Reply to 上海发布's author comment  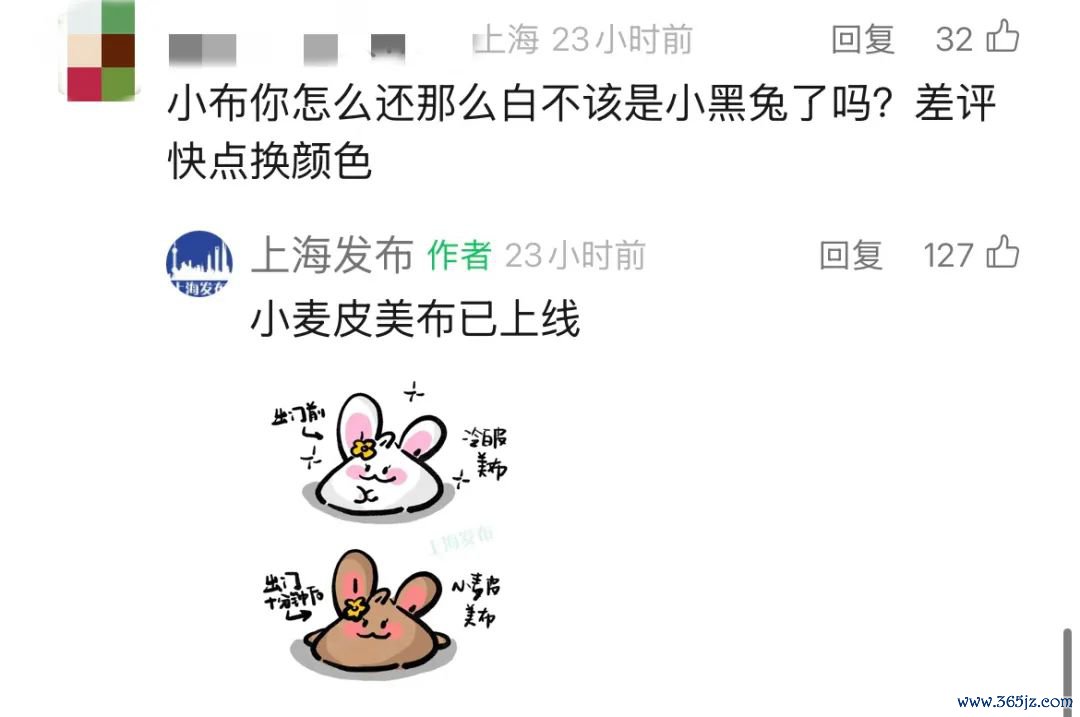tap(850, 255)
